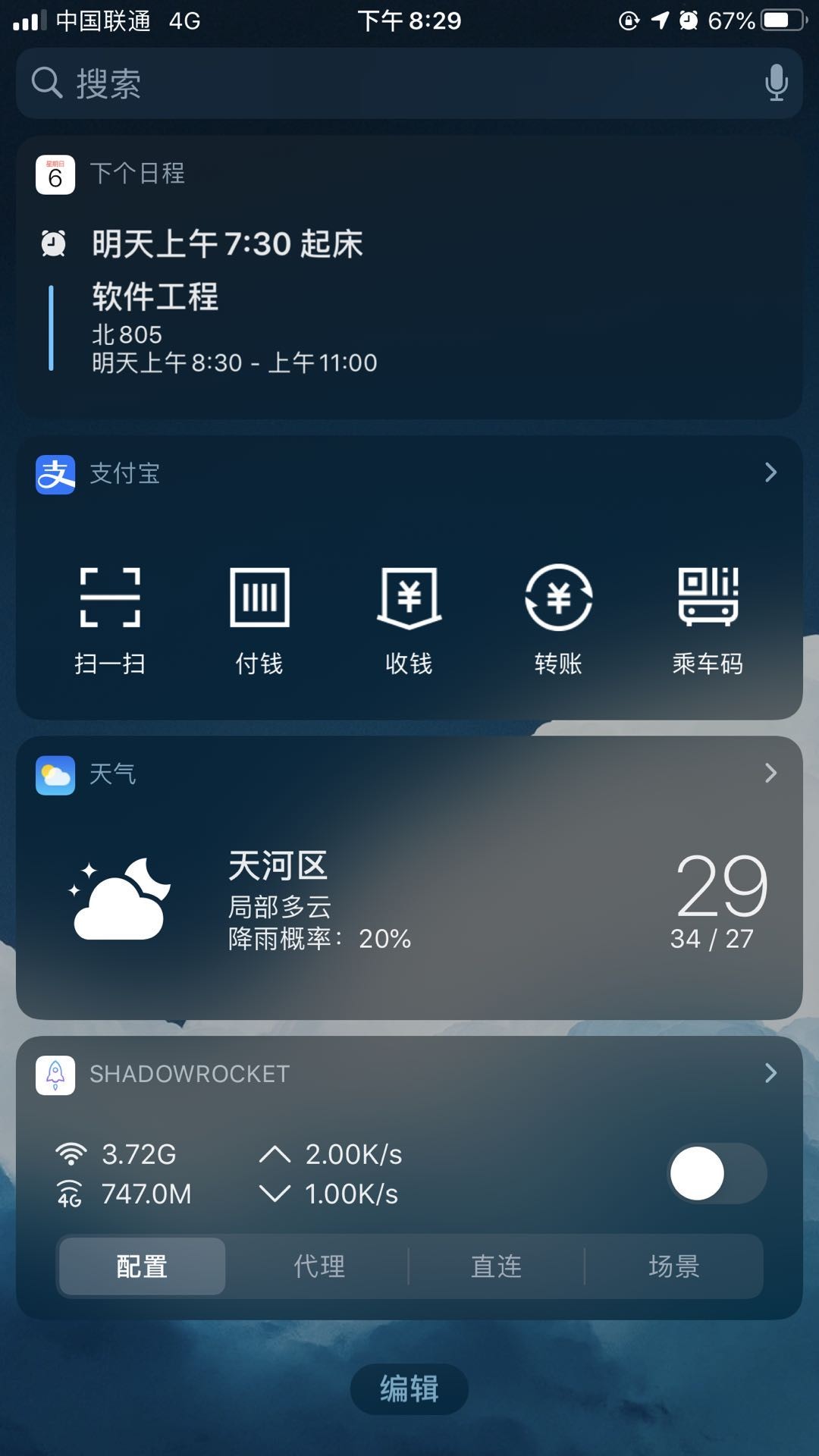Viewport: 819px width, 1456px height.
Task: Open 天河区 weather details
Action: pyautogui.click(x=409, y=899)
